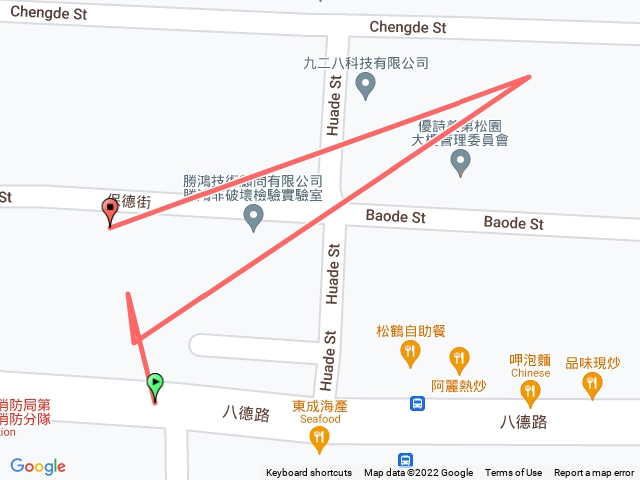Open the Google logo link

coord(38,466)
